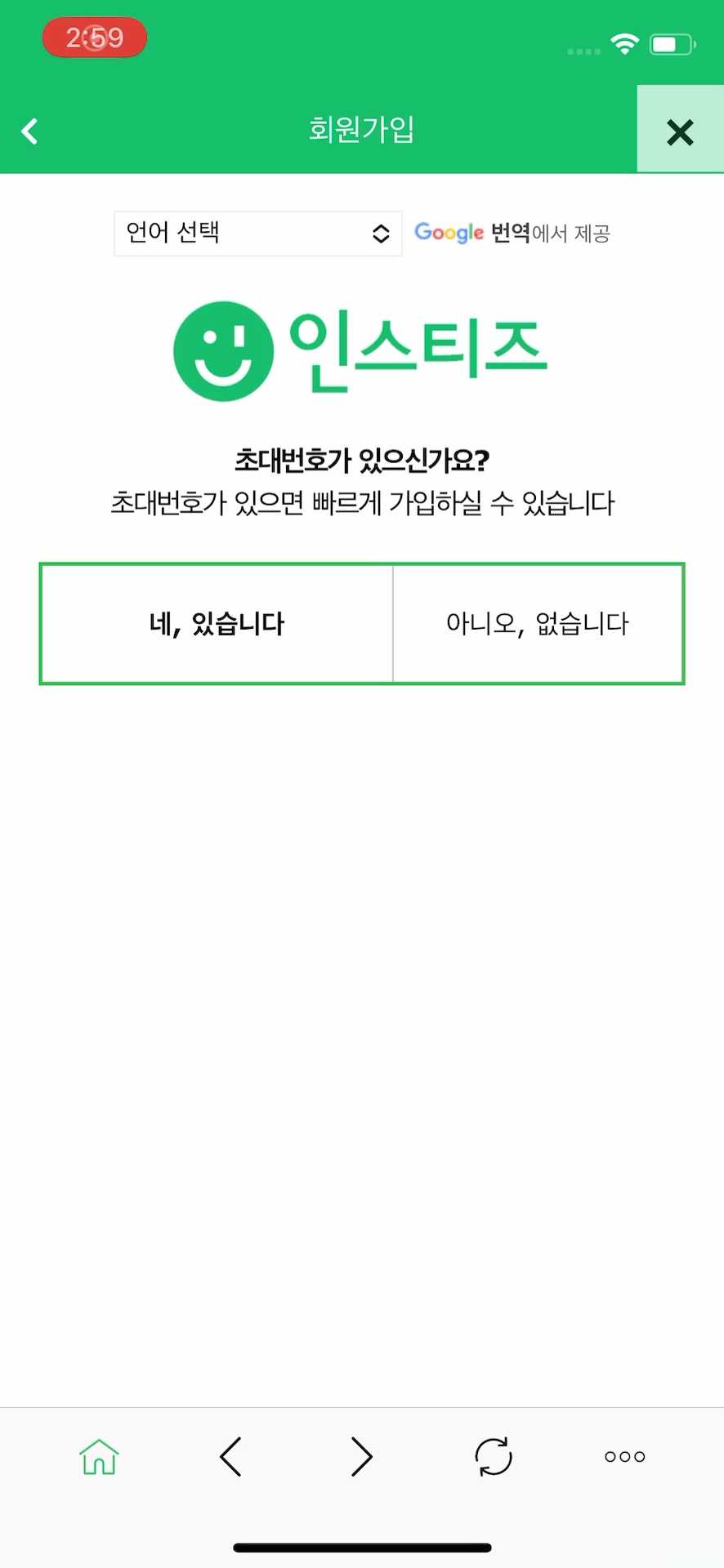724x1568 pixels.
Task: Select 네, 있습니다 to confirm invitation number
Action: pos(215,623)
